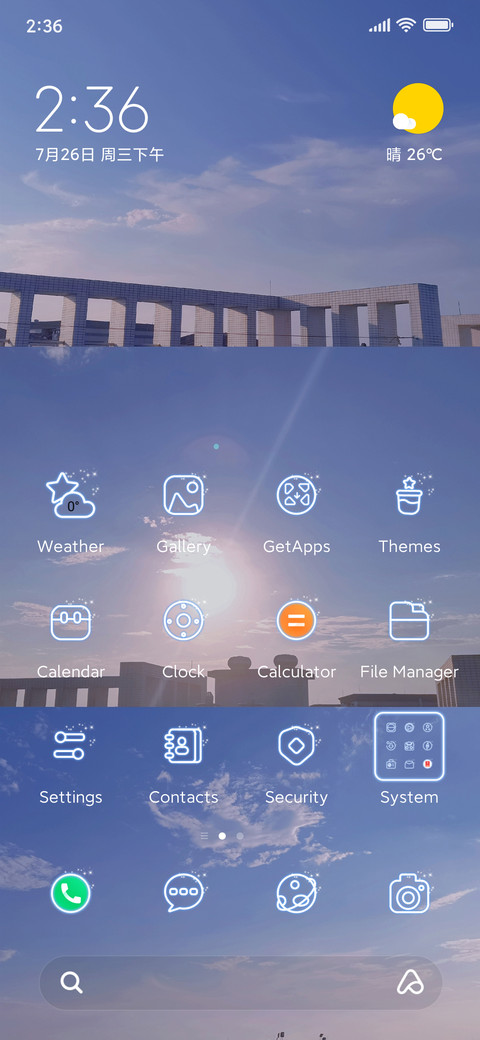Screen dimensions: 480x1040
Task: Open the Phone dialer in the dock
Action: tap(71, 893)
